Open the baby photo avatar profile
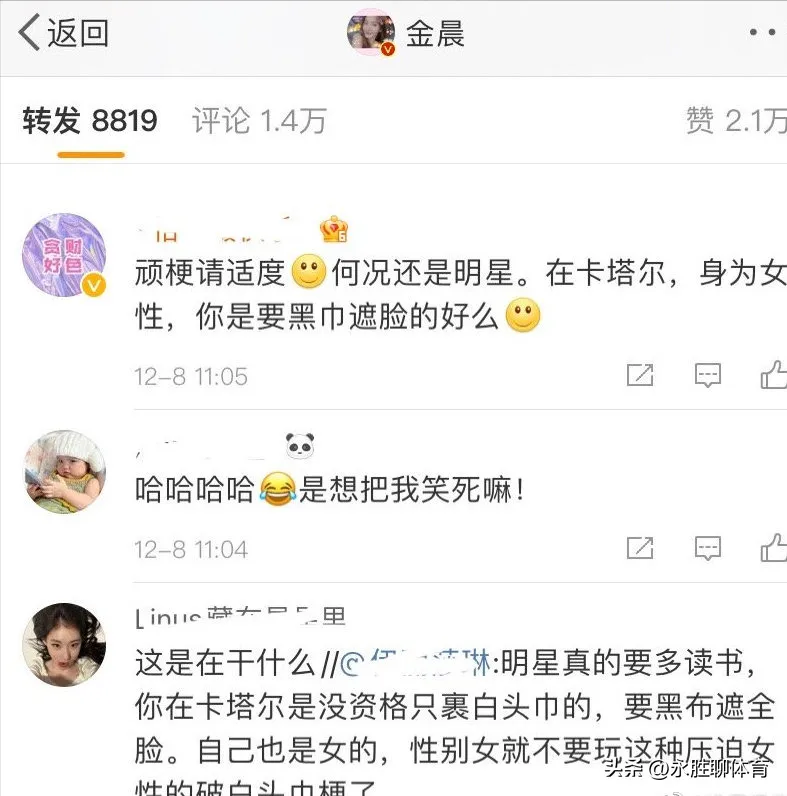 click(x=64, y=471)
